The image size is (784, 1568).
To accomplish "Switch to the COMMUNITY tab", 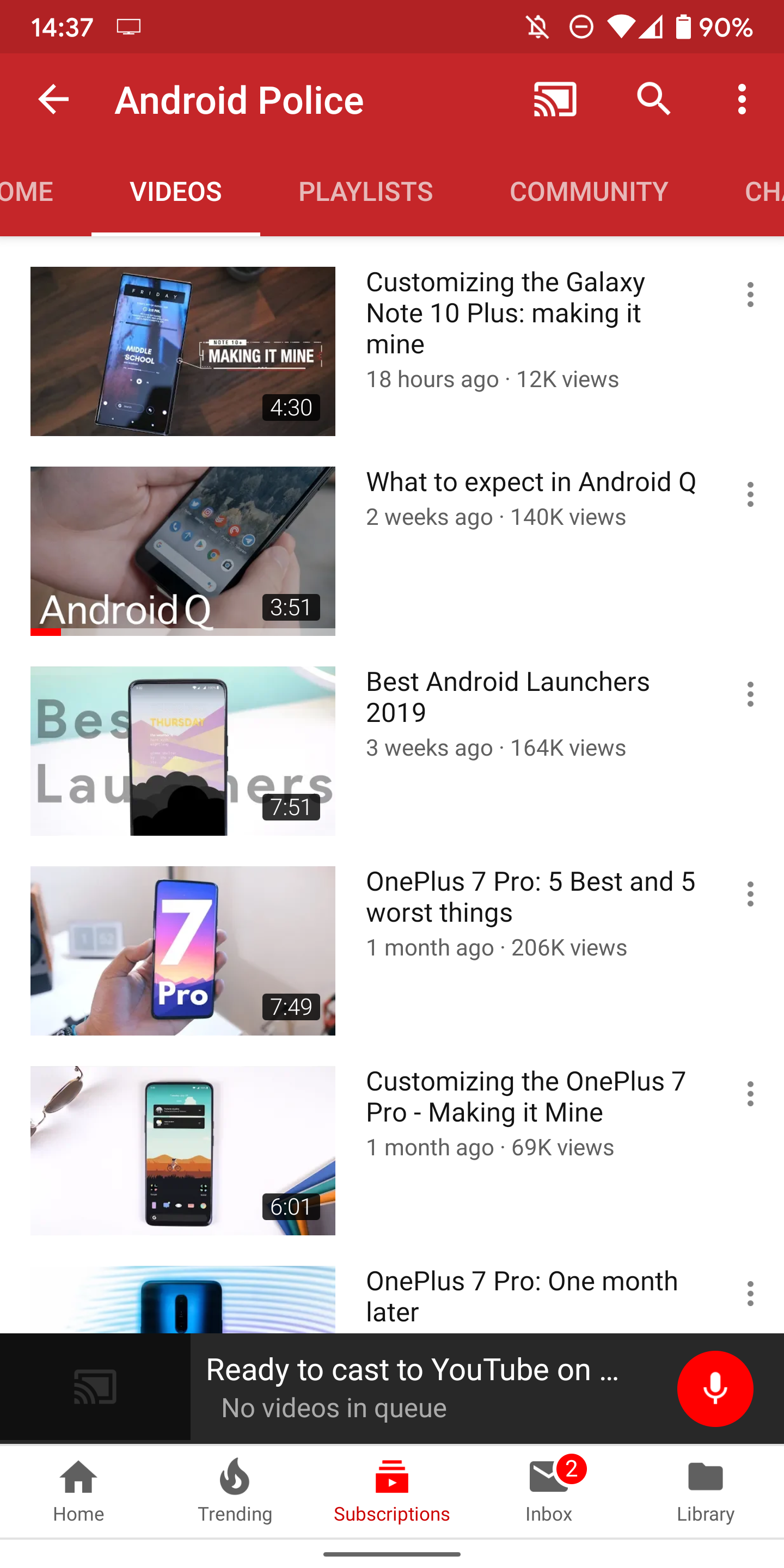I will point(588,191).
